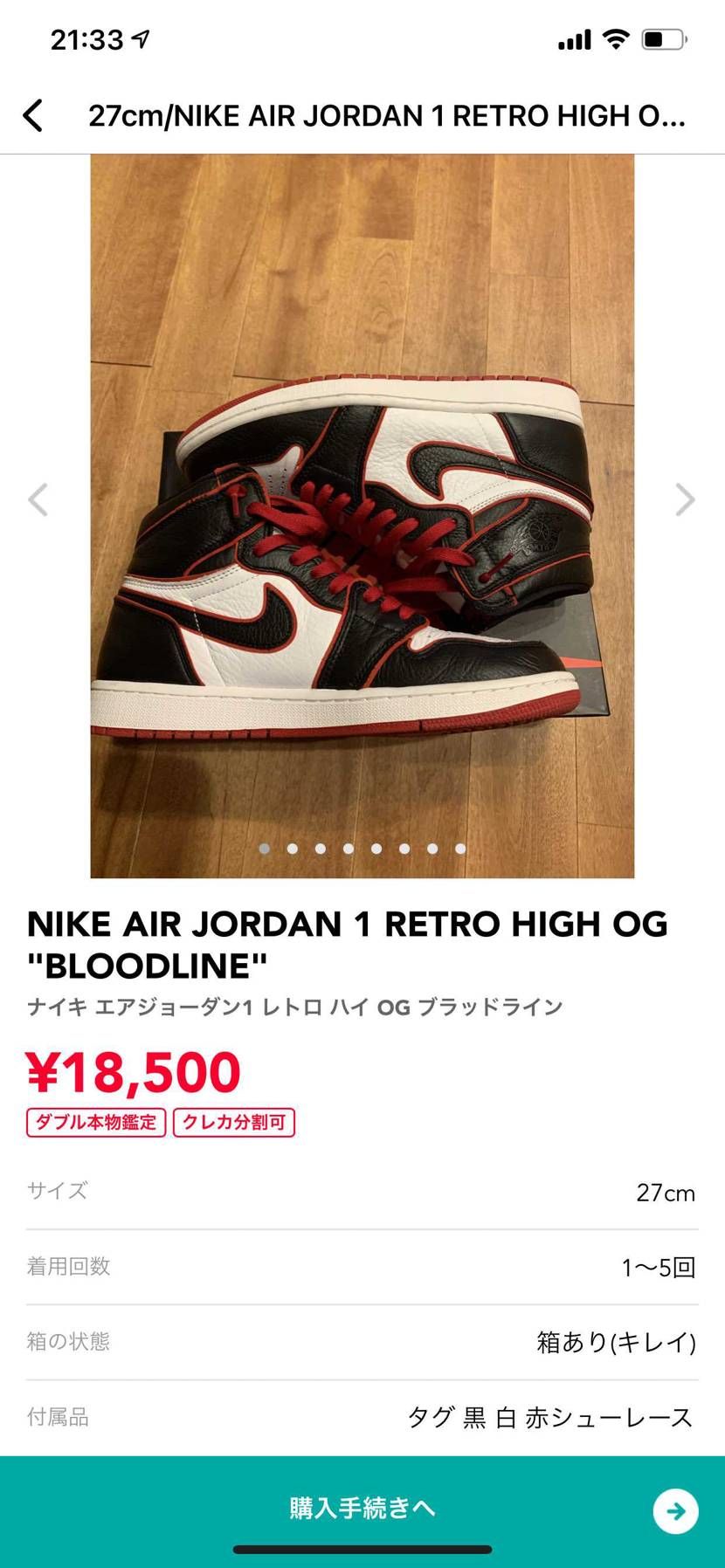Open the 着用回数 wear count row
This screenshot has width=725, height=1568.
(362, 1266)
